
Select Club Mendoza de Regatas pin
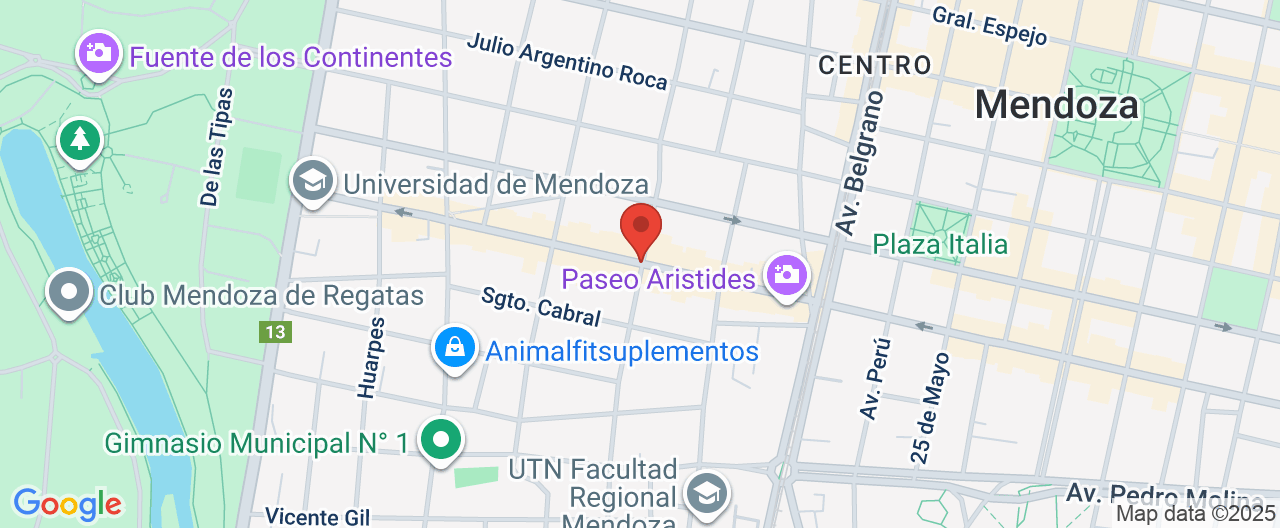(70, 292)
